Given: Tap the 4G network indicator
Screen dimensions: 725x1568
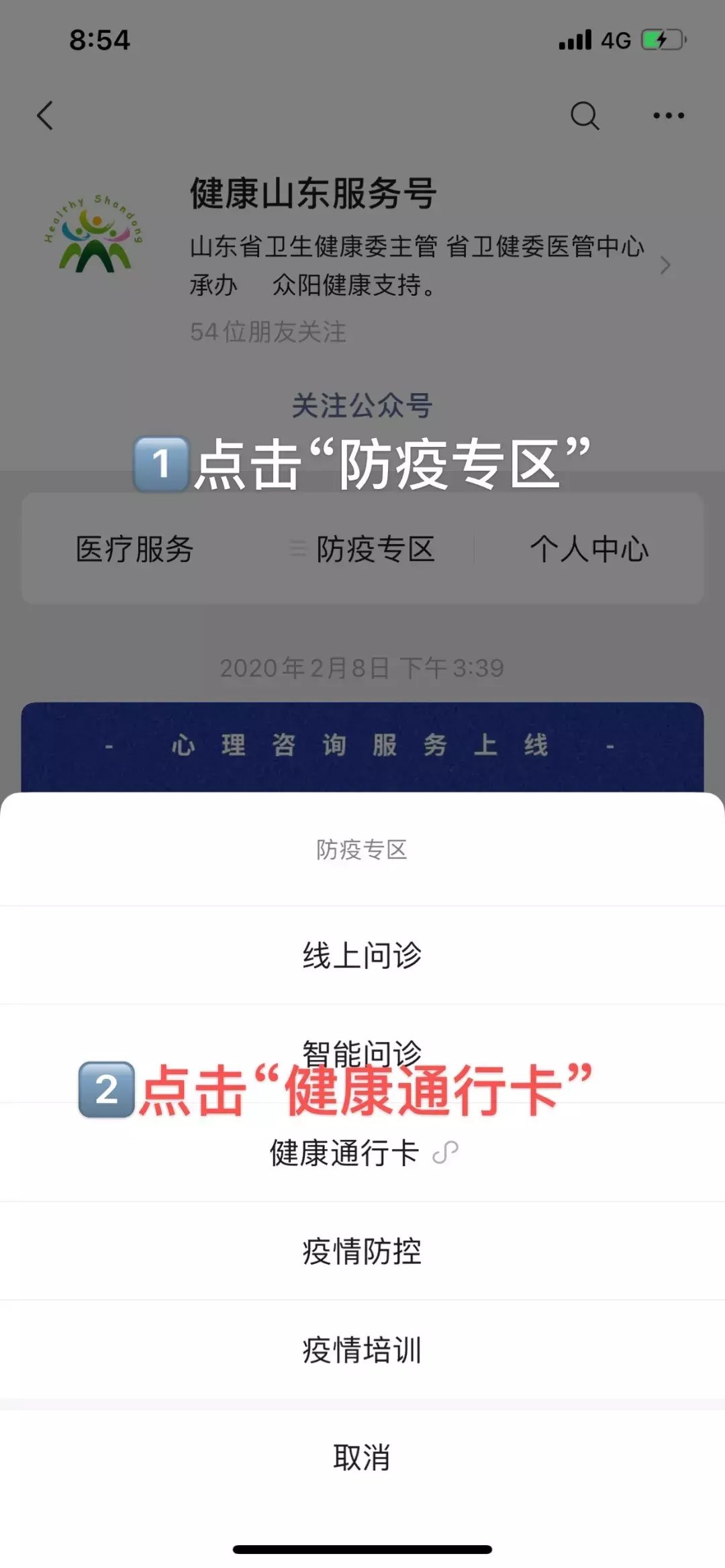Looking at the screenshot, I should tap(614, 40).
